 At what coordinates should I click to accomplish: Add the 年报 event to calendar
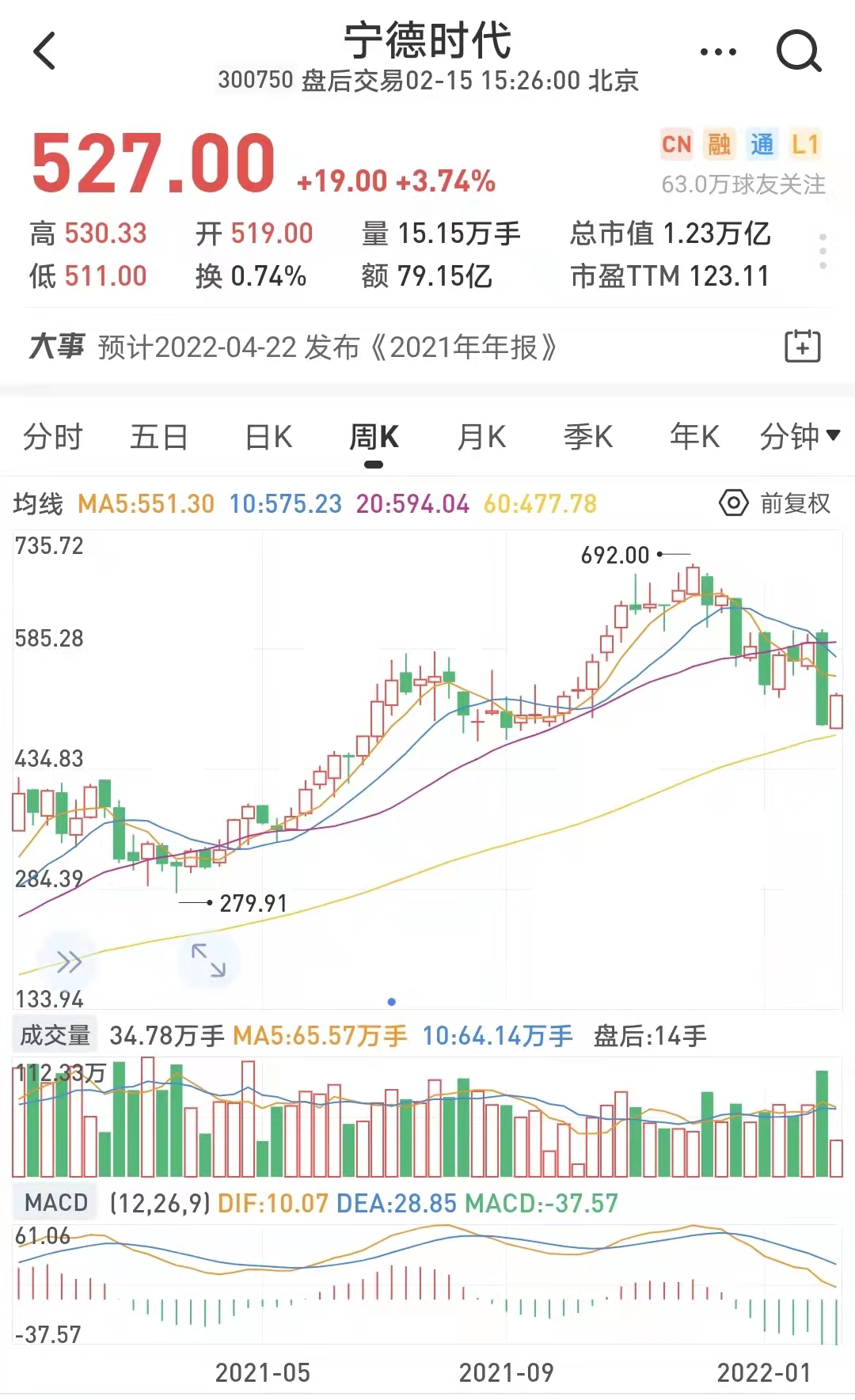(x=802, y=347)
